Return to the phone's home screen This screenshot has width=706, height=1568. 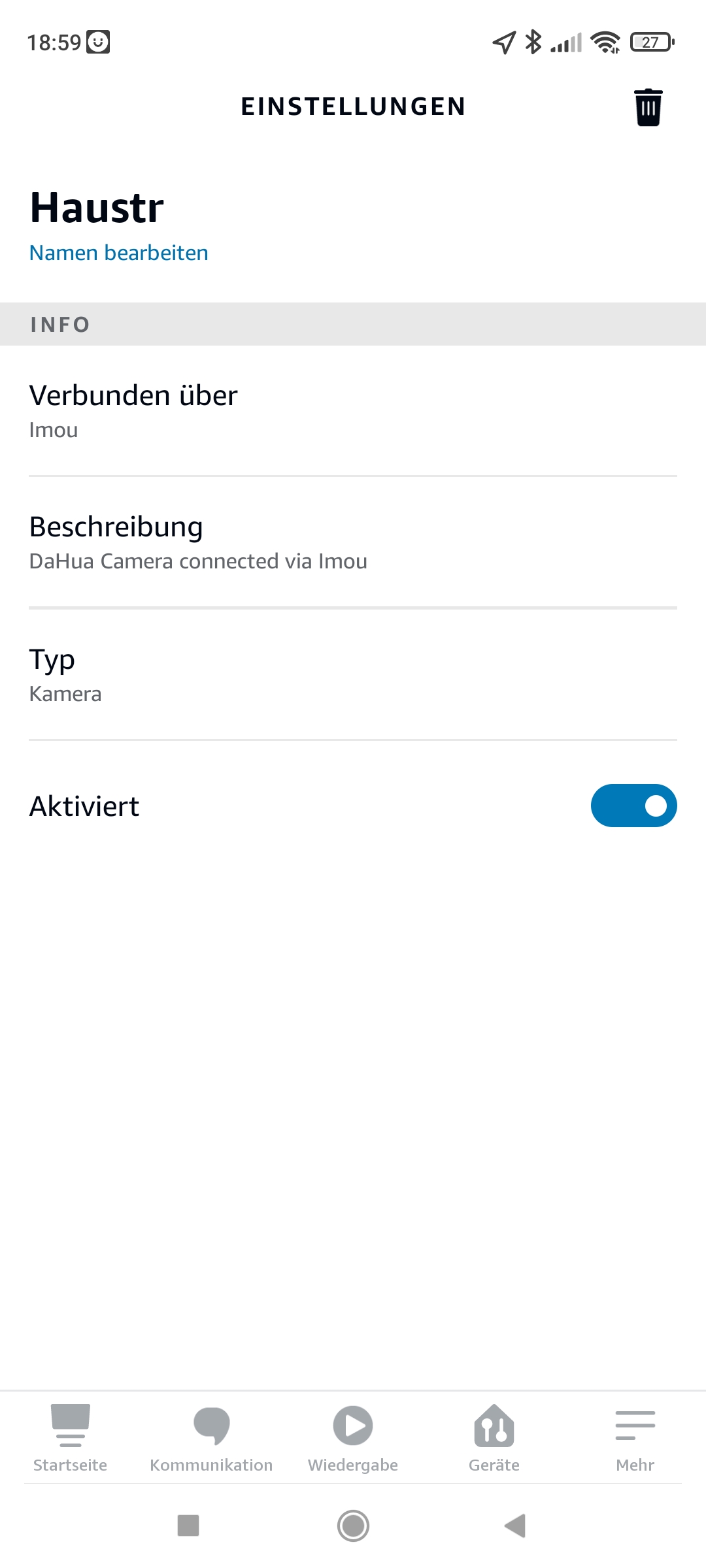click(x=353, y=1526)
